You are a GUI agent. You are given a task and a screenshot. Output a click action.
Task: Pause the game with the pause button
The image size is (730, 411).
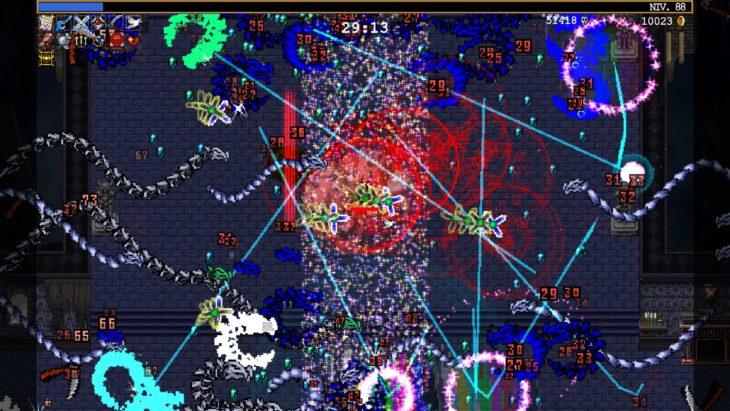pos(675,46)
